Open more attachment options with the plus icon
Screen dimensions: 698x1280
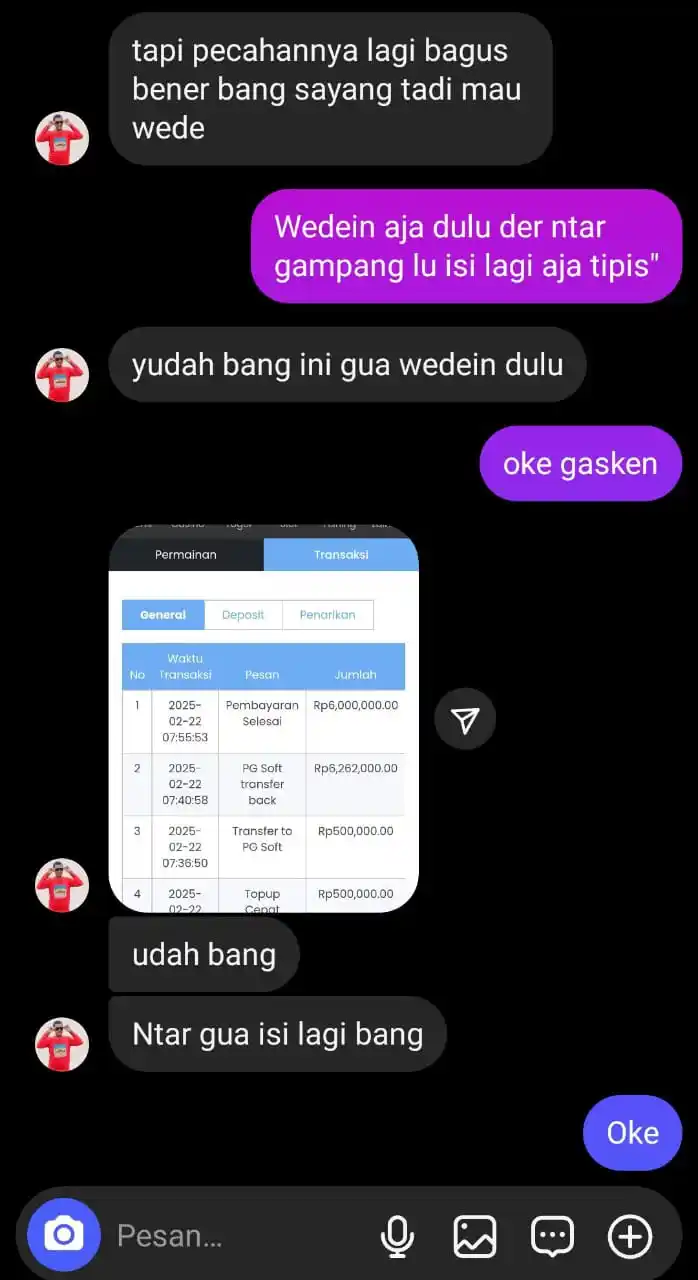click(x=630, y=1237)
